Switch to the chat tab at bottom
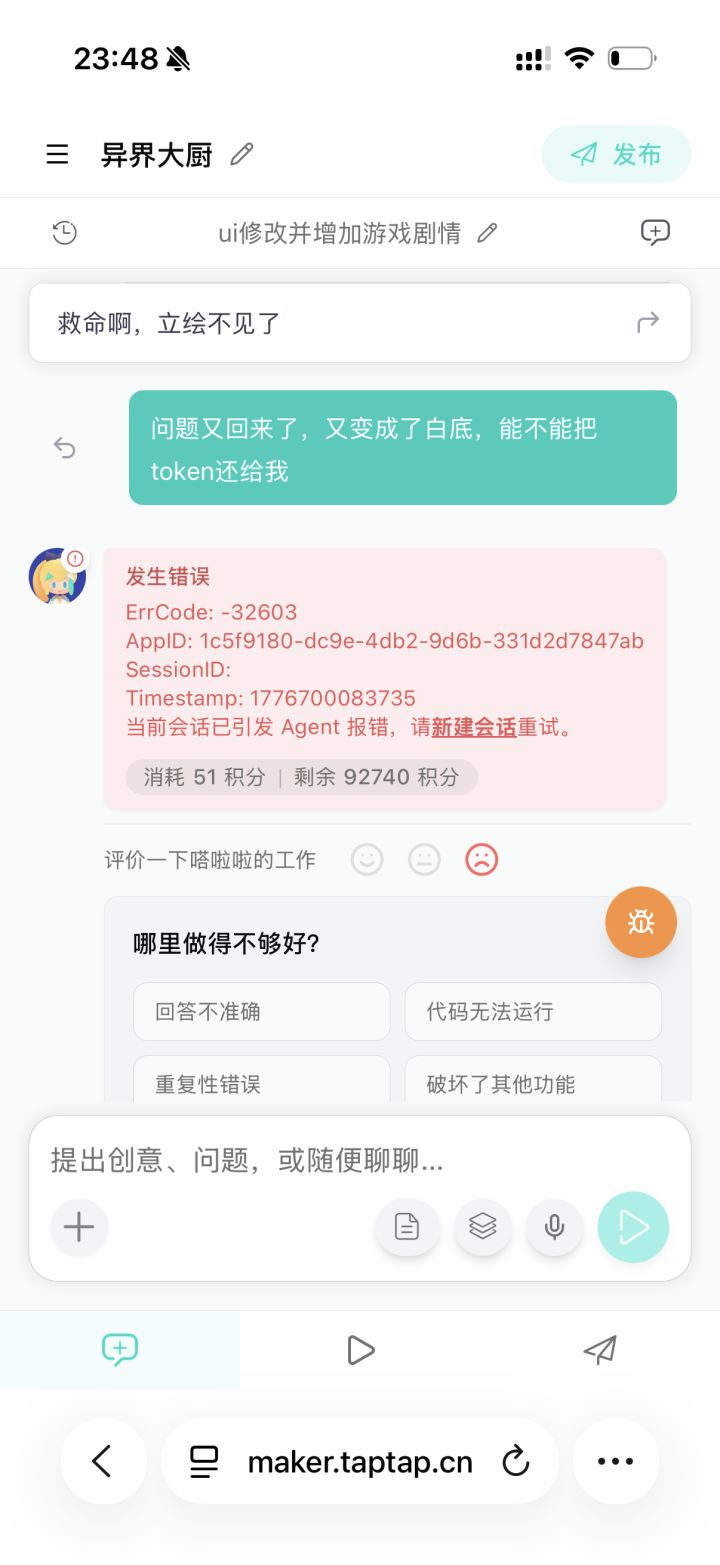This screenshot has width=720, height=1565. point(119,1349)
